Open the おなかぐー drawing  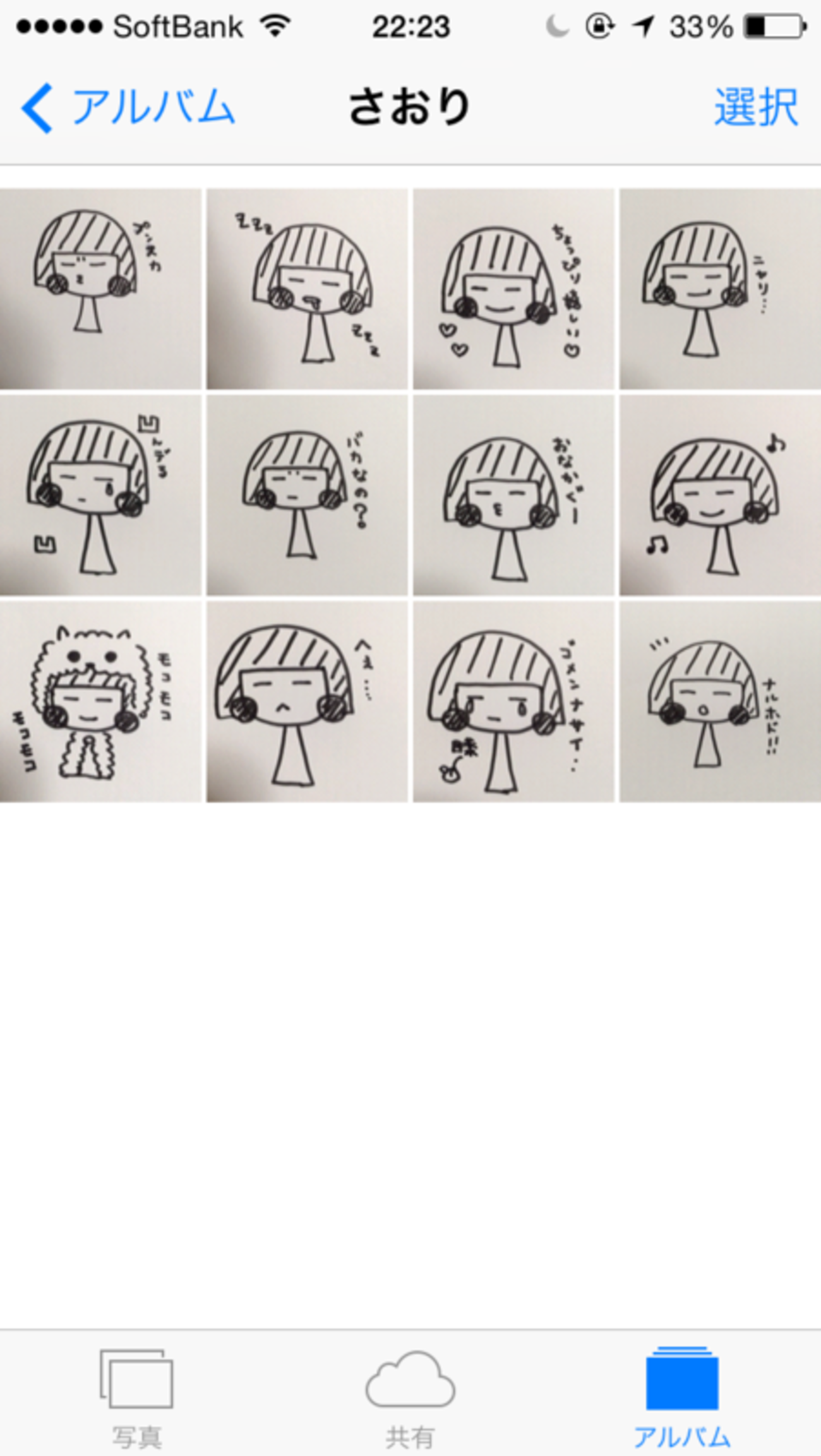pyautogui.click(x=513, y=495)
